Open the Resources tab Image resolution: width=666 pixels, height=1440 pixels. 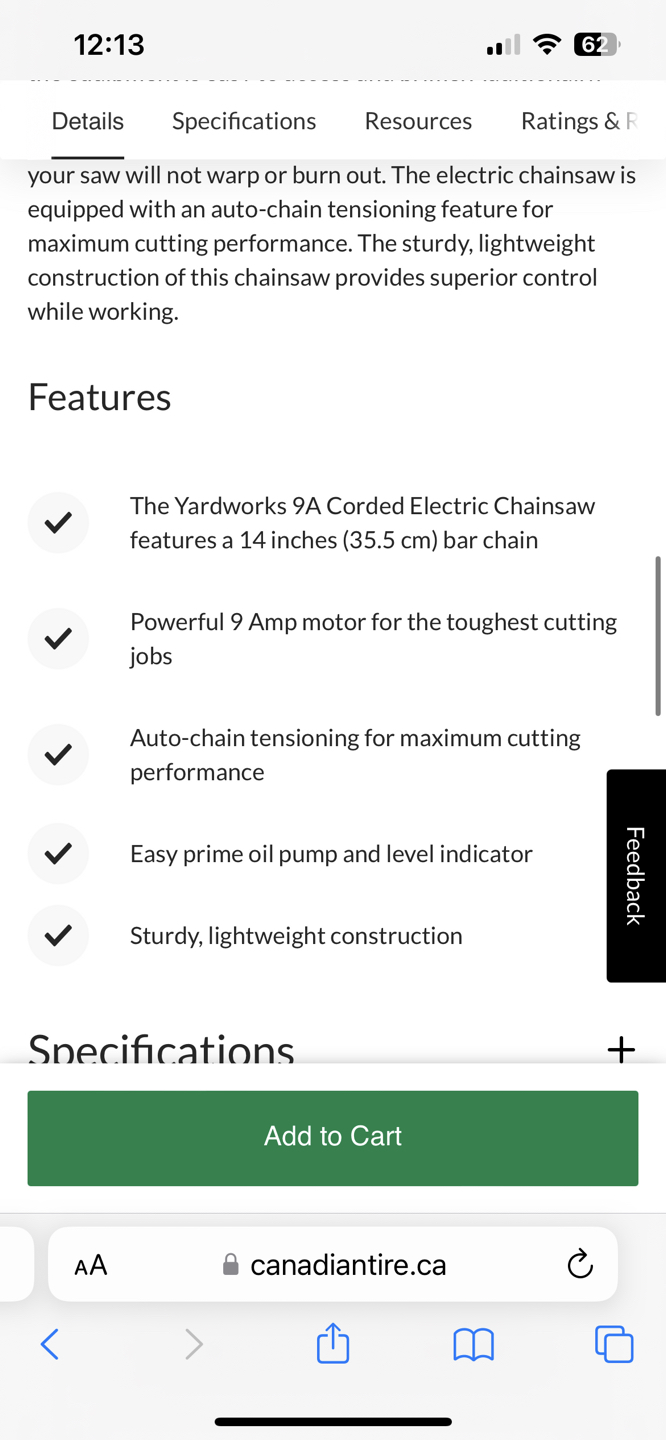click(x=418, y=121)
